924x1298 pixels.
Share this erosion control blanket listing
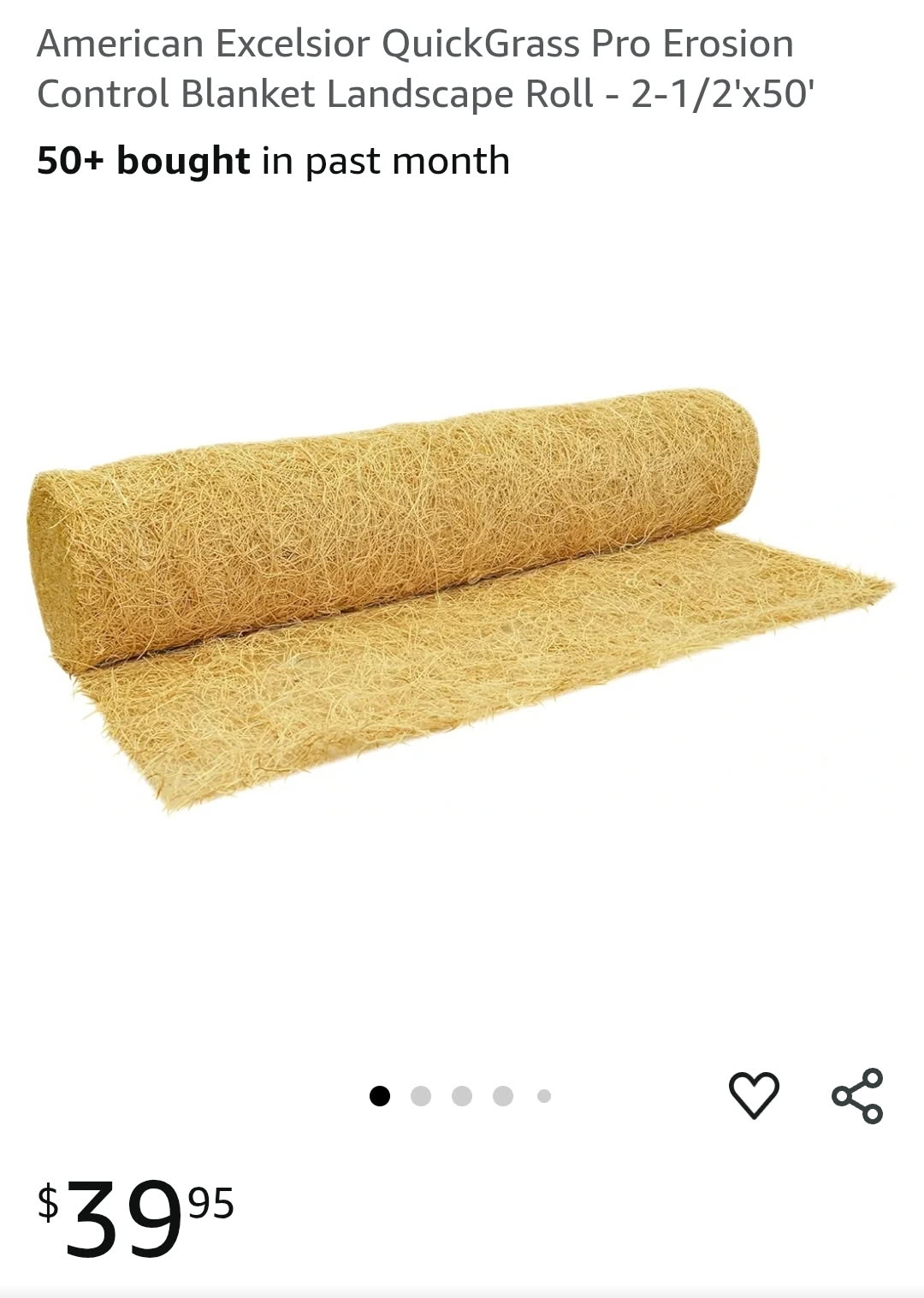click(x=857, y=1095)
